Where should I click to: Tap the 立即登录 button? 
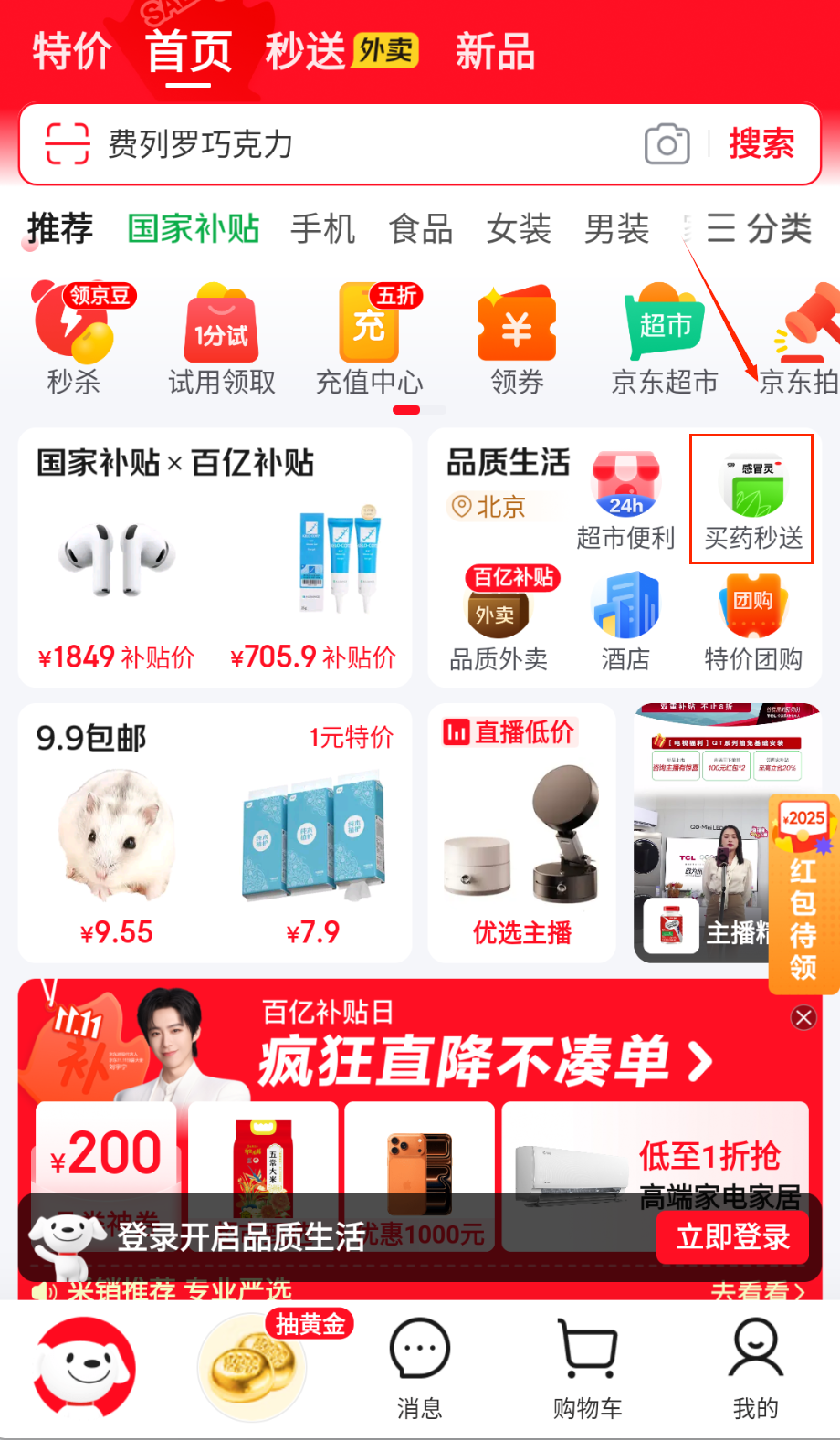click(x=732, y=1237)
